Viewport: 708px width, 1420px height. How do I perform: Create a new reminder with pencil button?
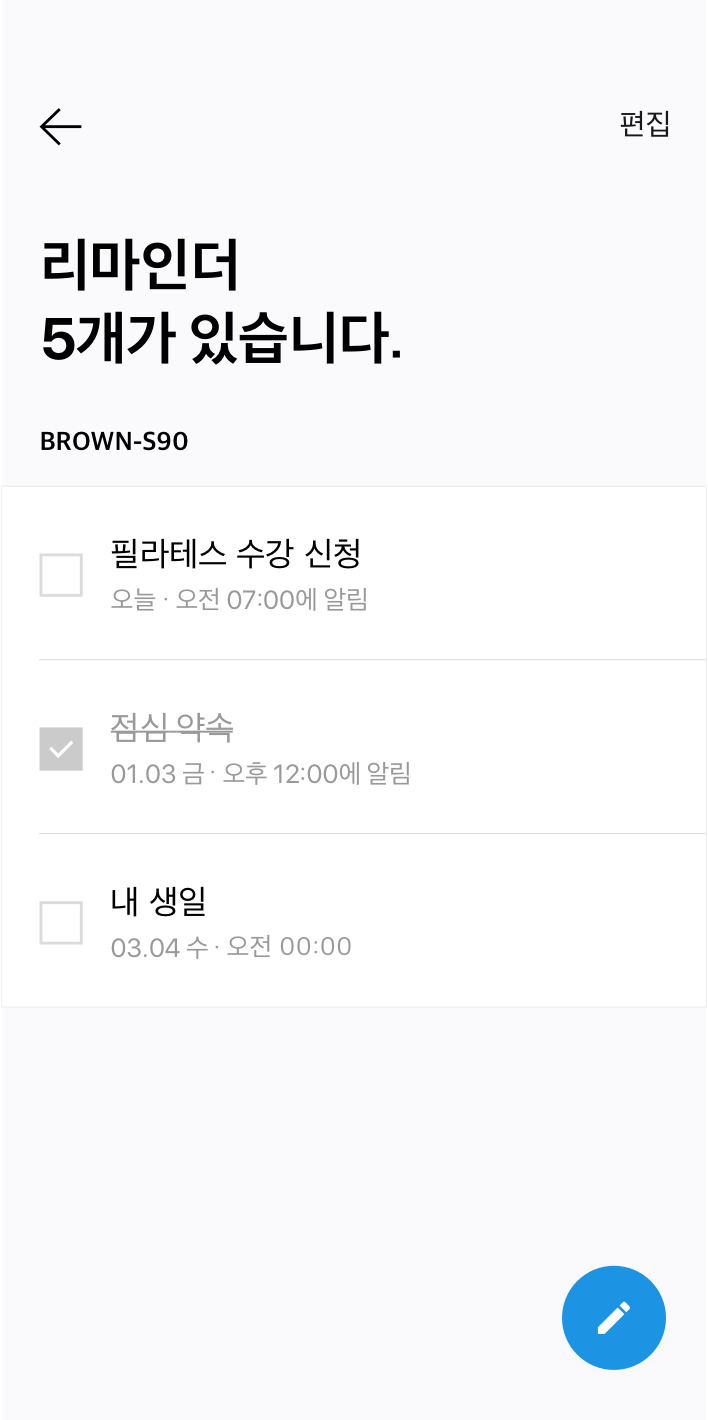(x=614, y=1318)
